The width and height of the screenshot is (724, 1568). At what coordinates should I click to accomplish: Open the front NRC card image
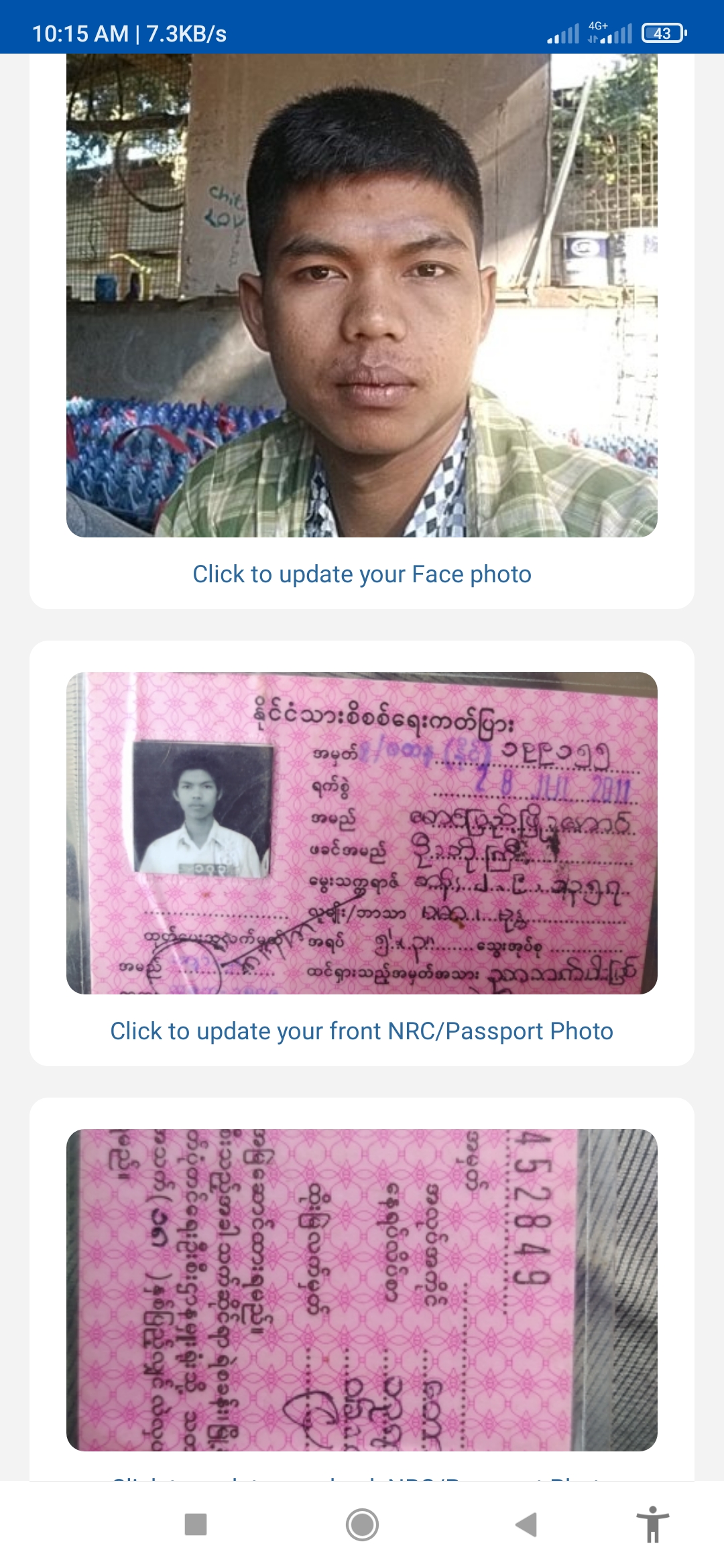click(362, 833)
